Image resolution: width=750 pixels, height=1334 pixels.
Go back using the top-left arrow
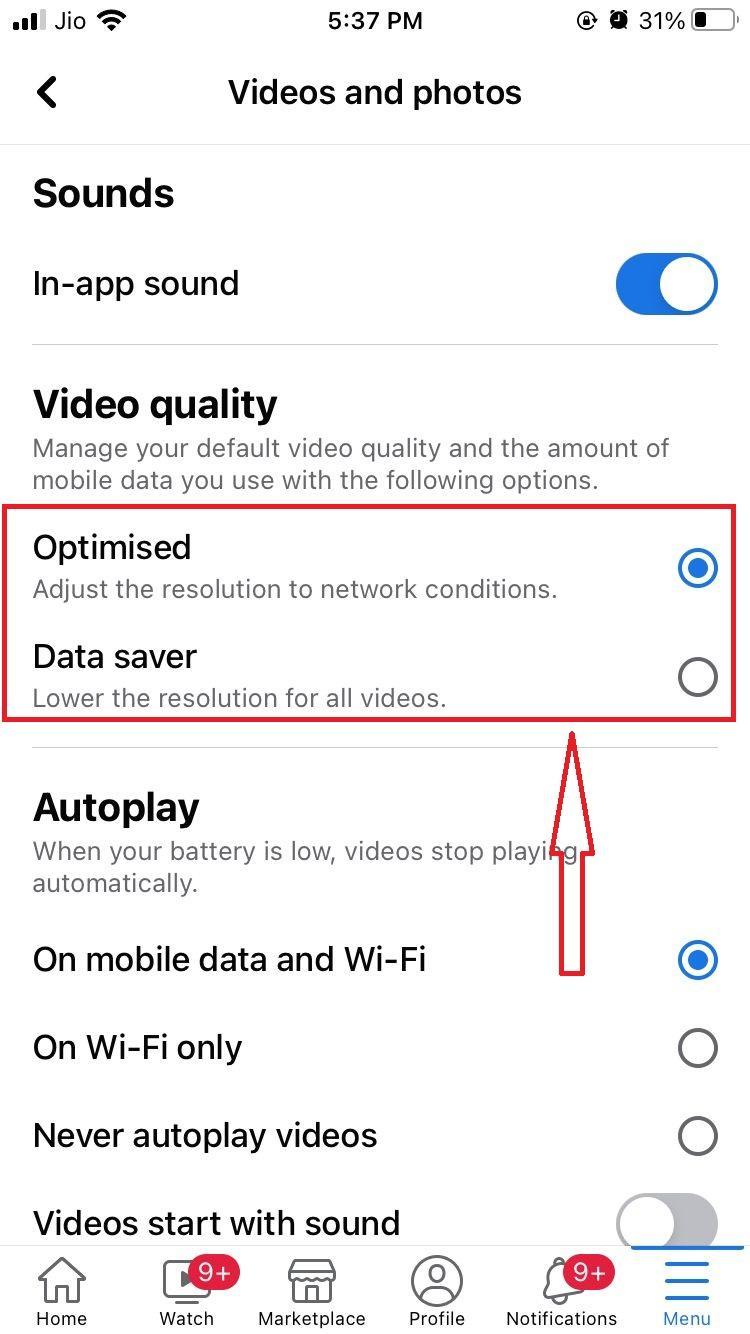tap(47, 92)
